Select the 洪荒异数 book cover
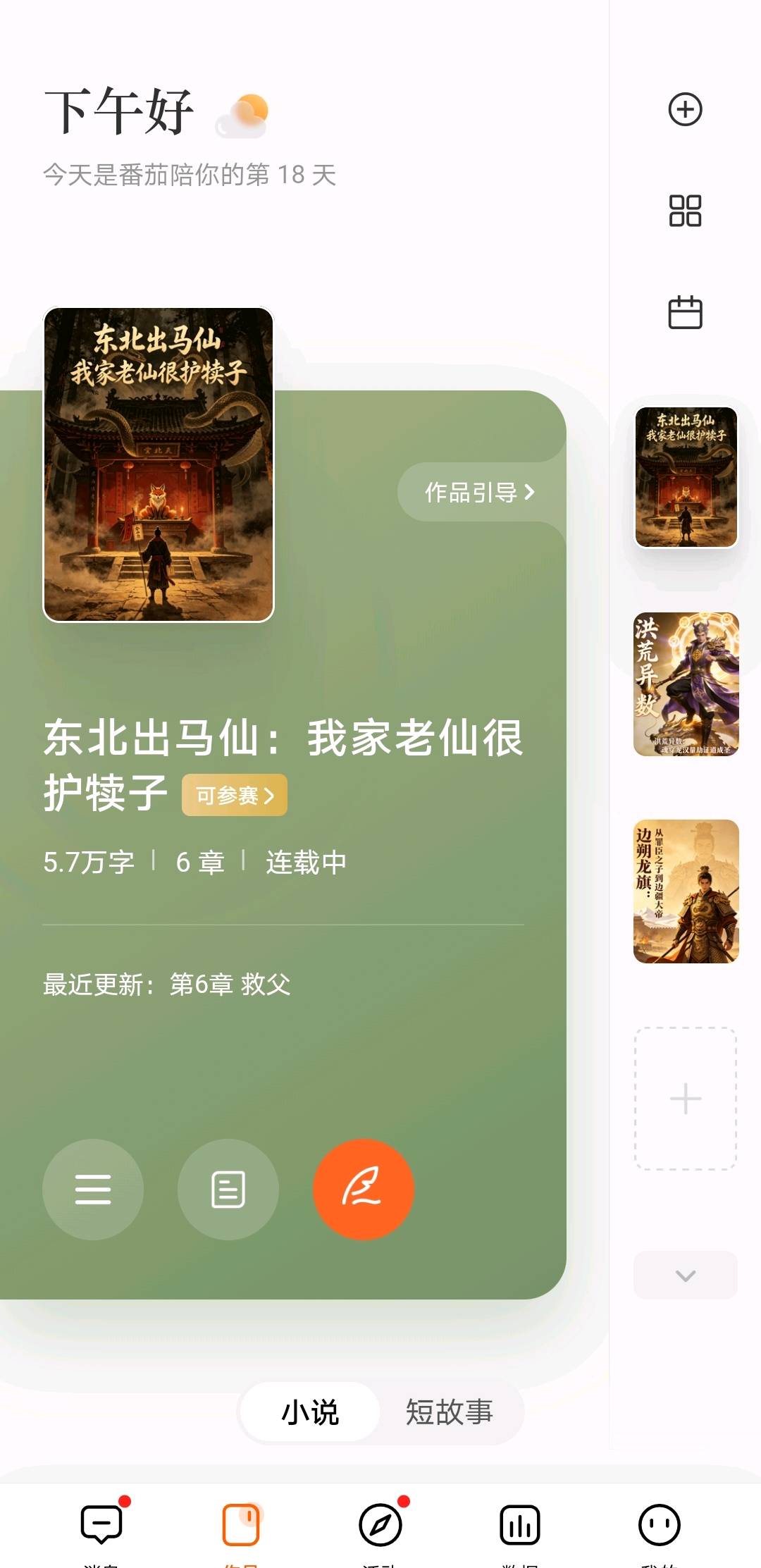The height and width of the screenshot is (1568, 761). tap(686, 684)
